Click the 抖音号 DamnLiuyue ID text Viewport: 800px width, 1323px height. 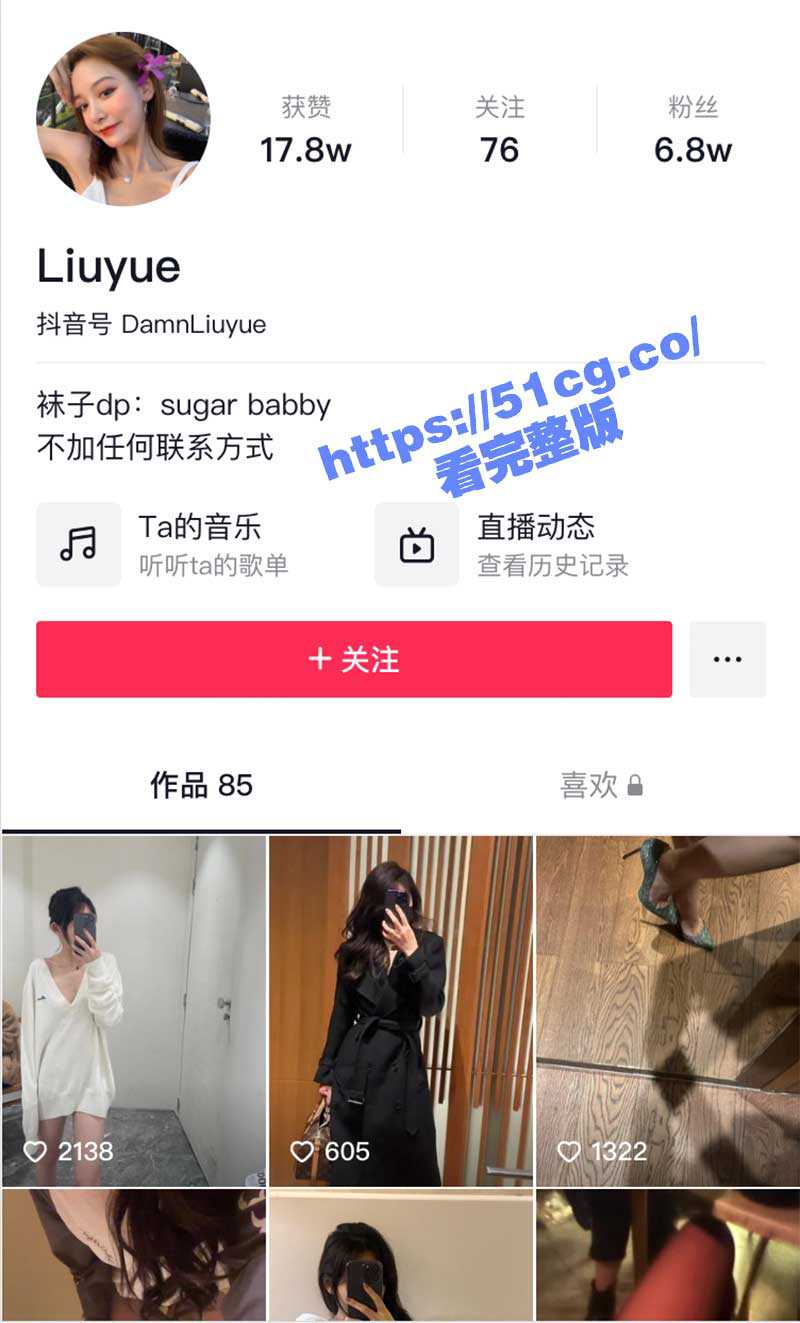point(150,325)
